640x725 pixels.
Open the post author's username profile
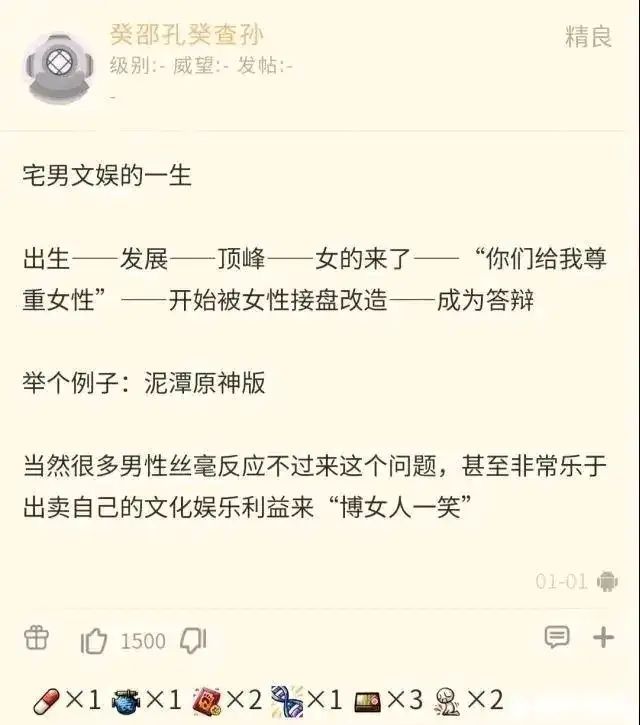186,35
